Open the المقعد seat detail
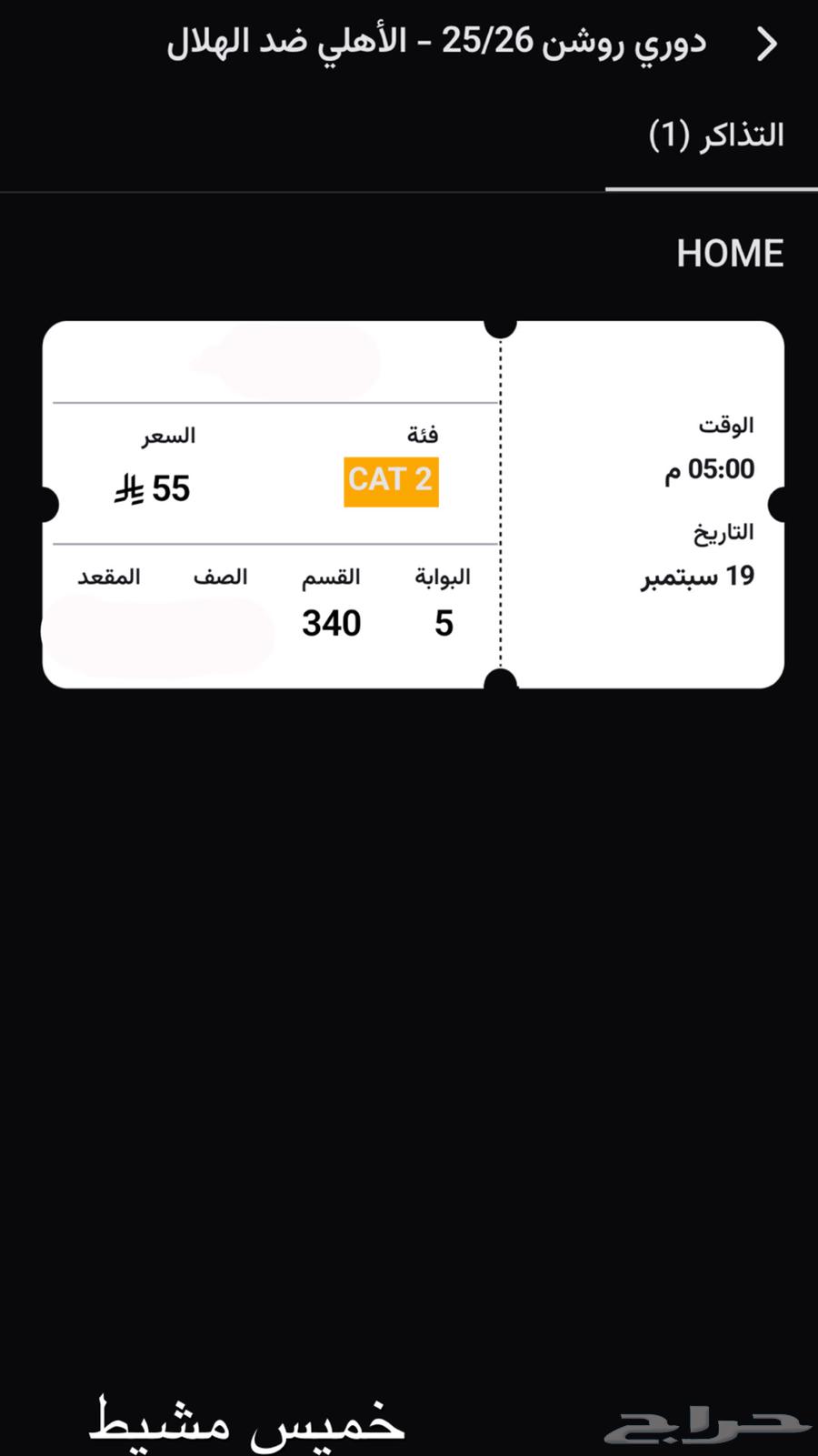Image resolution: width=818 pixels, height=1456 pixels. pyautogui.click(x=109, y=577)
